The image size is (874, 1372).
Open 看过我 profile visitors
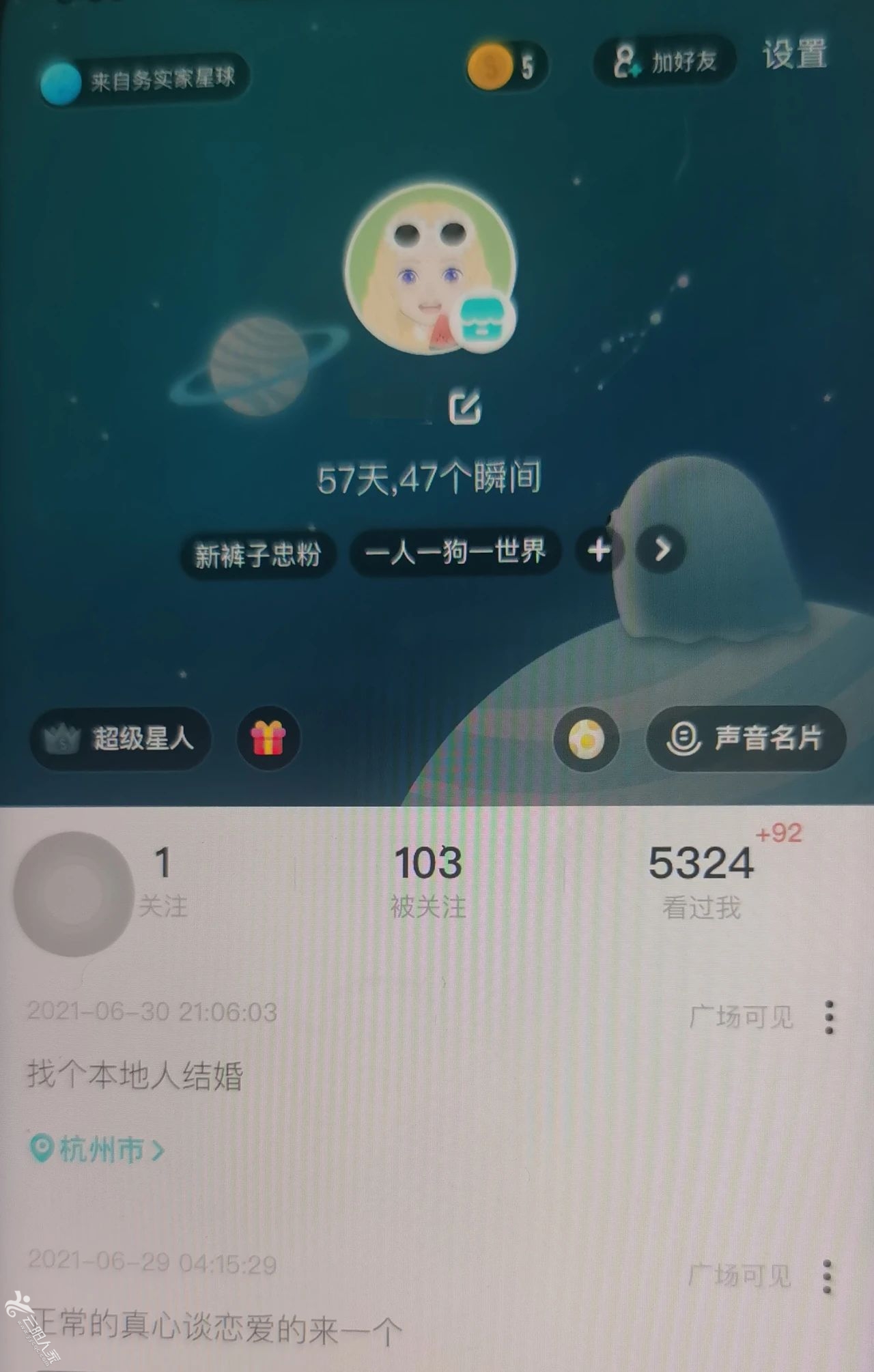tap(701, 879)
